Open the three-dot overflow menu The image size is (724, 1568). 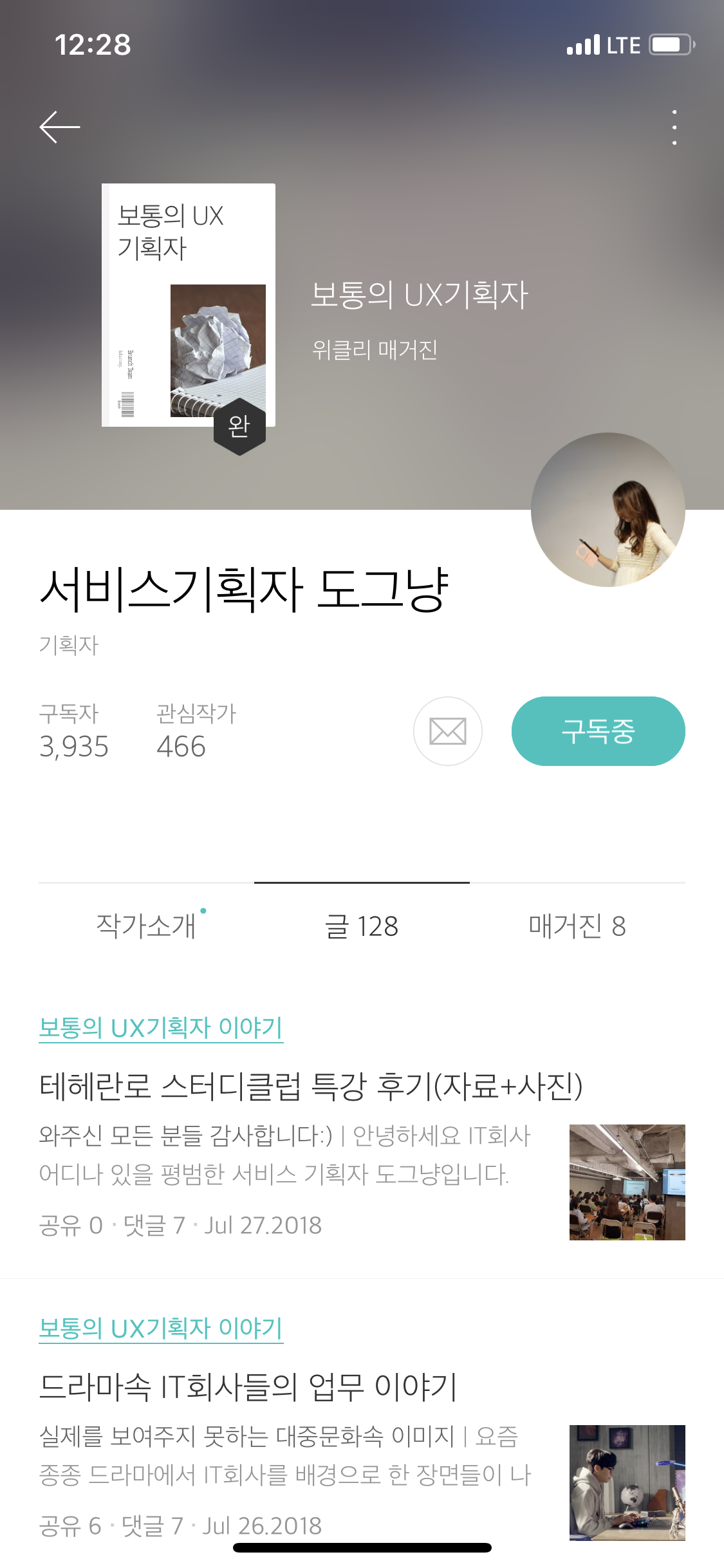674,127
